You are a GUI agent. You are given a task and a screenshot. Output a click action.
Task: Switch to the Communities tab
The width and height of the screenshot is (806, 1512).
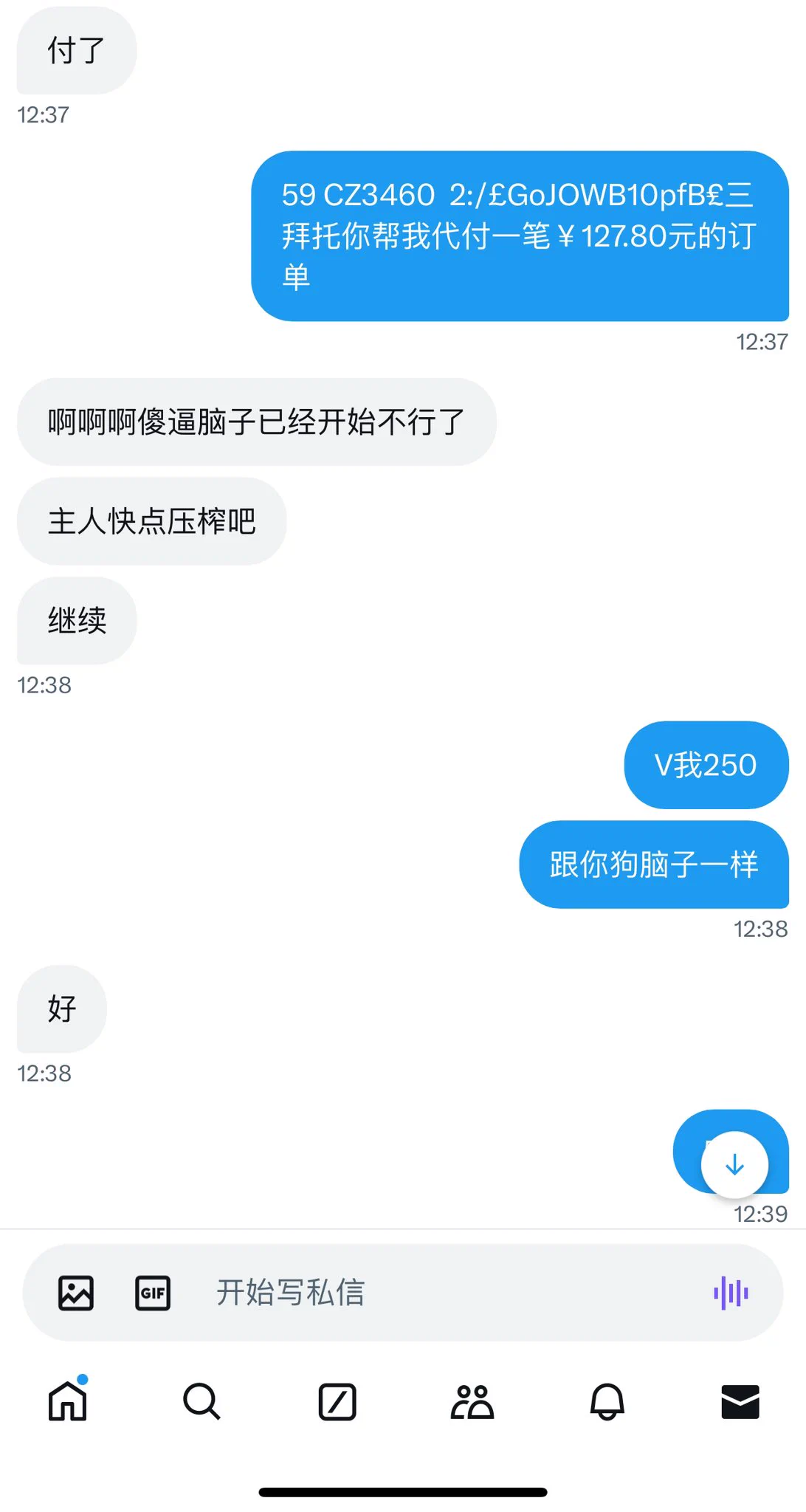(472, 1401)
